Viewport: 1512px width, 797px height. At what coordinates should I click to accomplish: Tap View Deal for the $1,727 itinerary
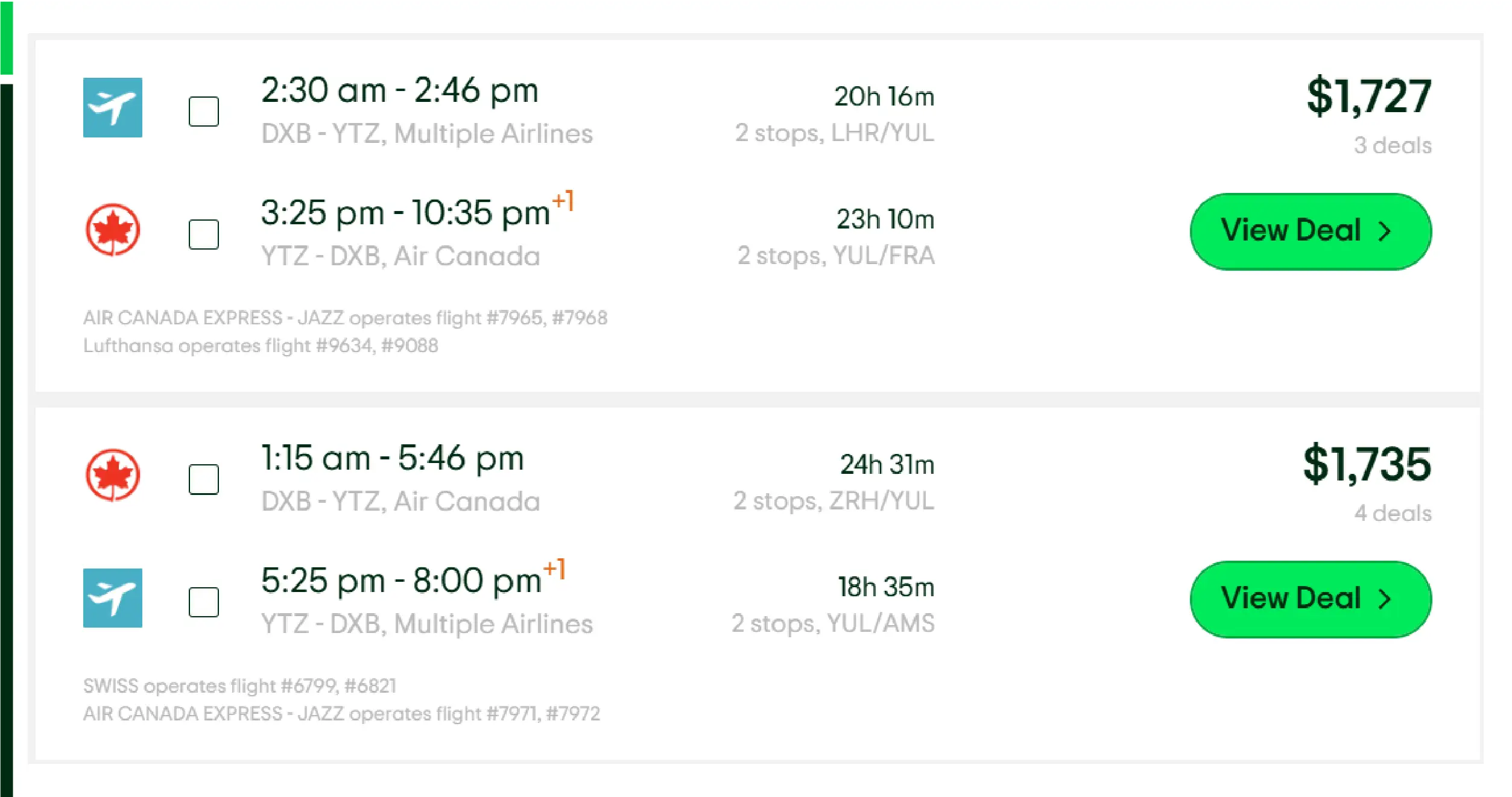(1310, 232)
